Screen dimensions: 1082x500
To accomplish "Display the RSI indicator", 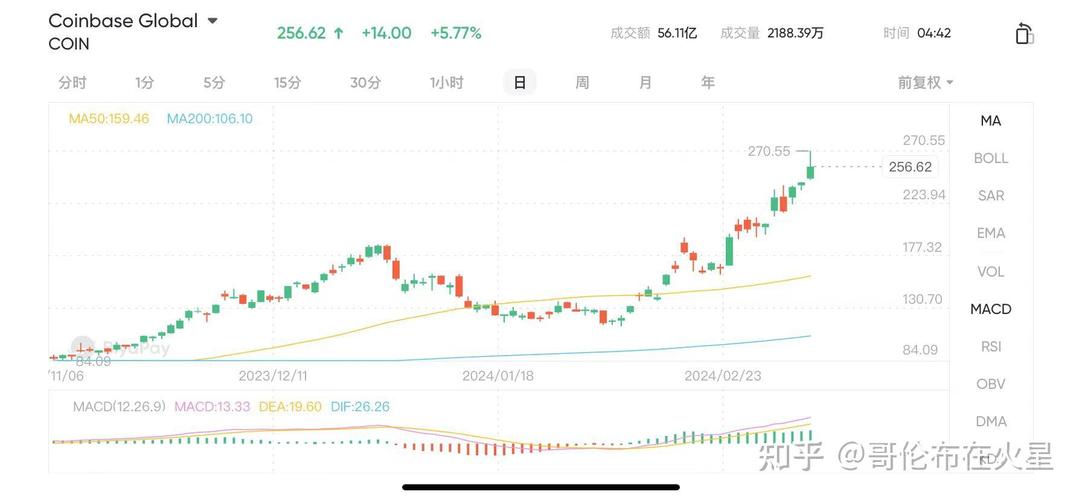I will click(990, 346).
